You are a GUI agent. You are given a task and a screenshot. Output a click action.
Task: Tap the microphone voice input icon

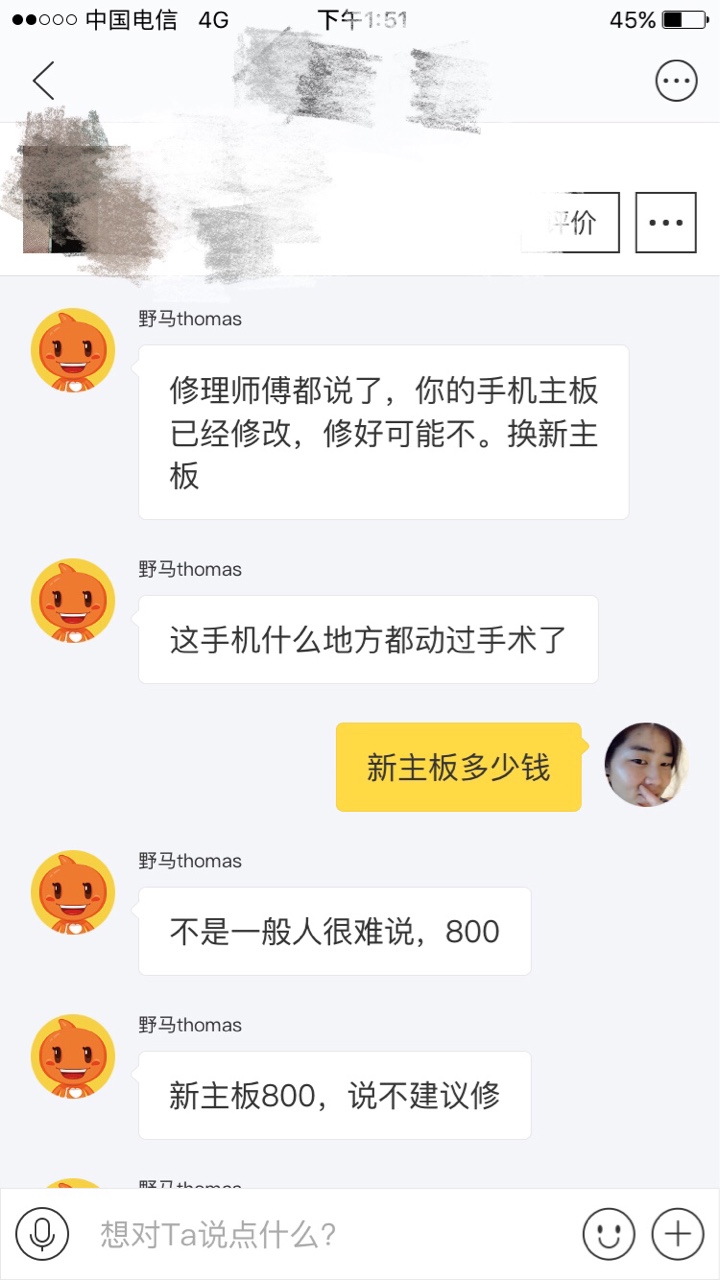[x=42, y=1233]
